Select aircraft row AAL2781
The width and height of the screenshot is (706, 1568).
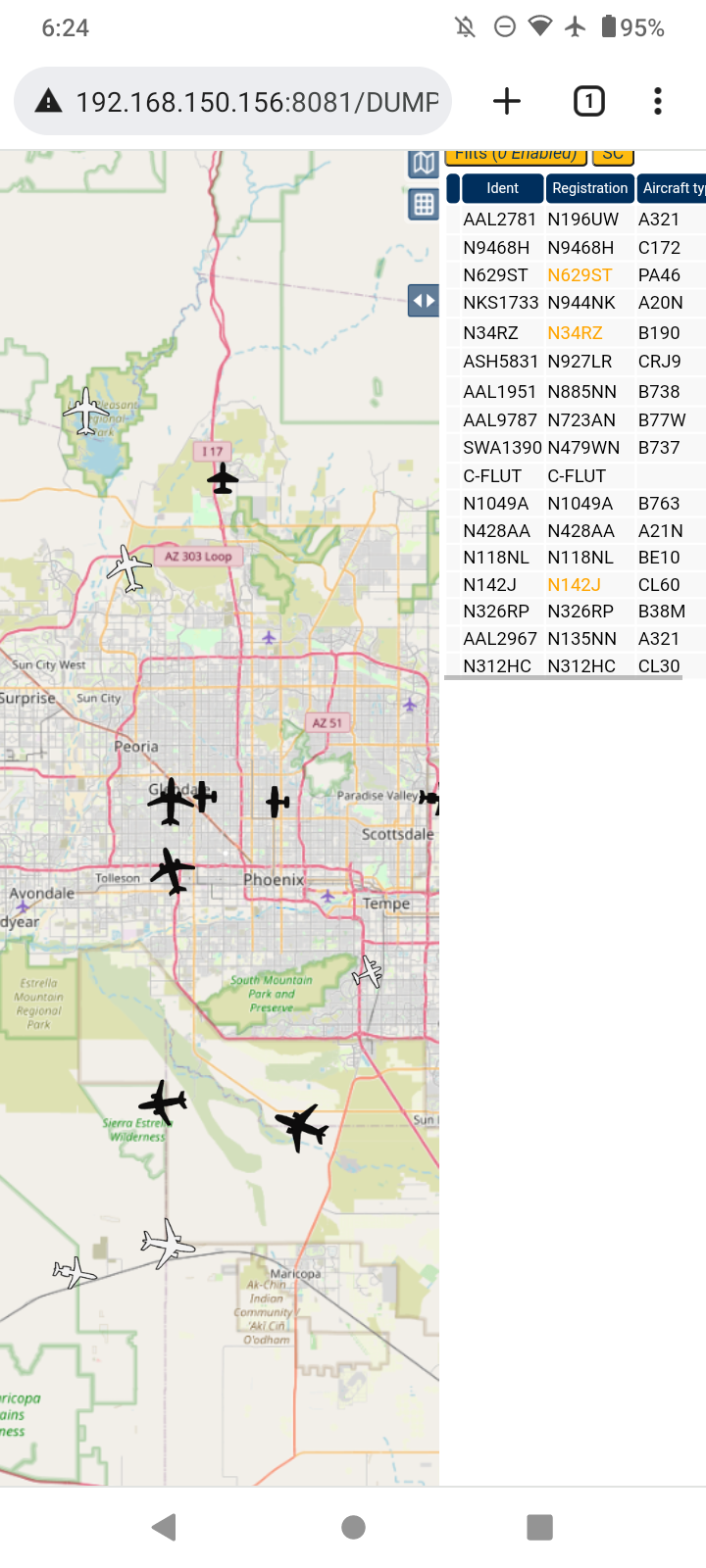pos(576,220)
